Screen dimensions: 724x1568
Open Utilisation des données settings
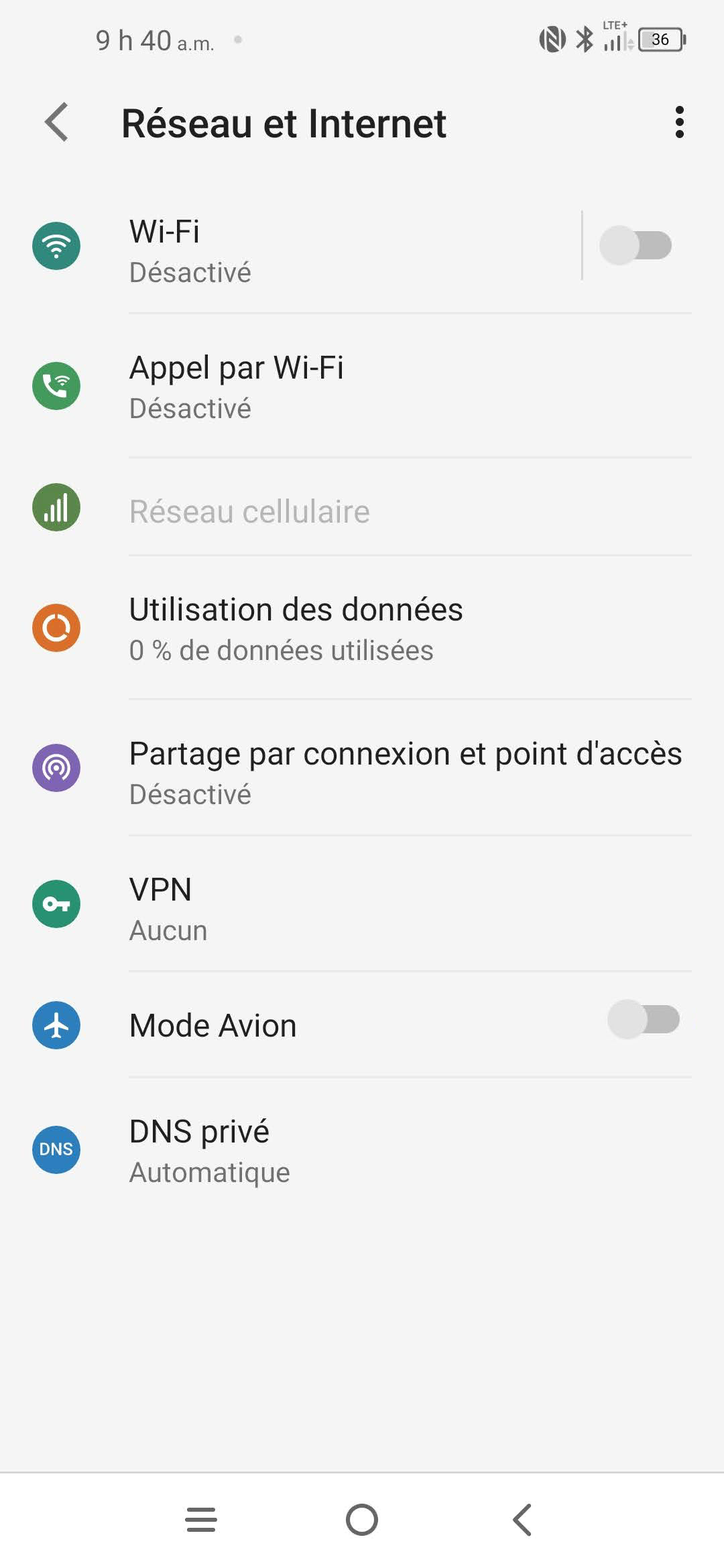(x=295, y=627)
